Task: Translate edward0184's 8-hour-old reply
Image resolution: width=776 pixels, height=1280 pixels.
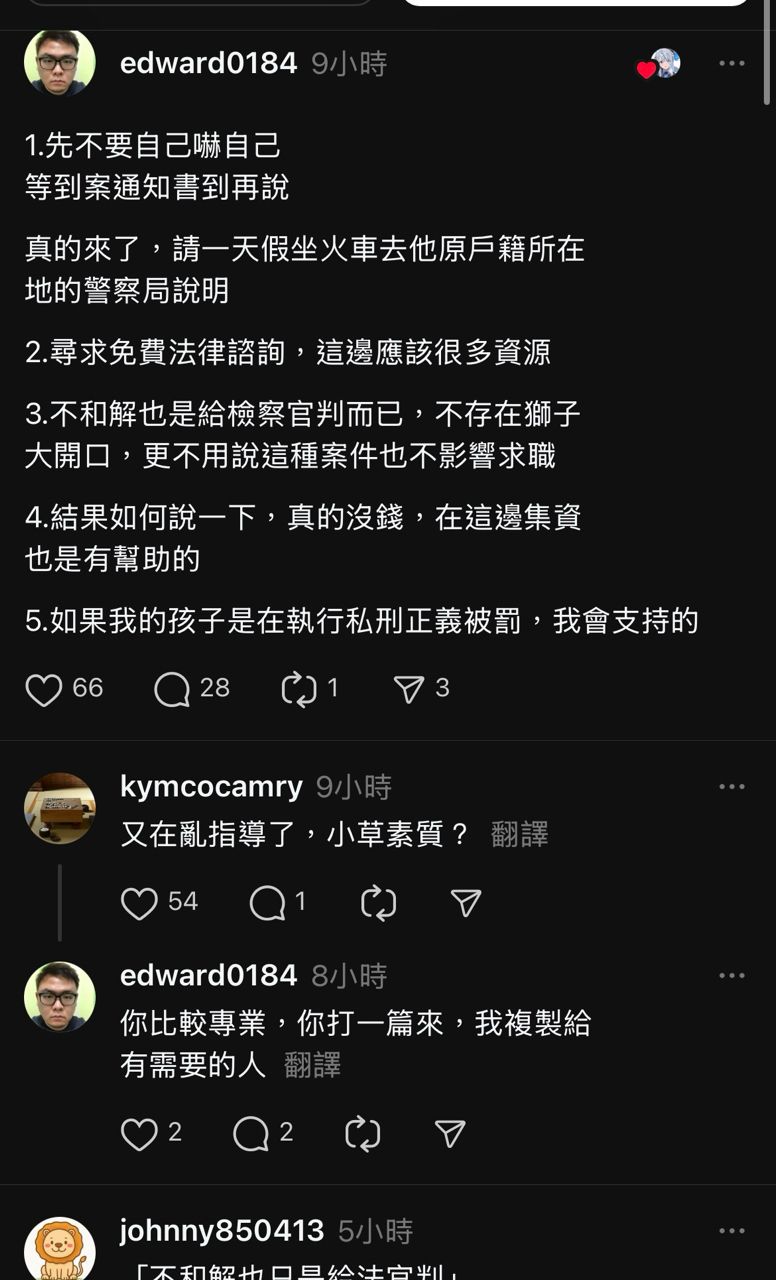Action: [312, 1065]
